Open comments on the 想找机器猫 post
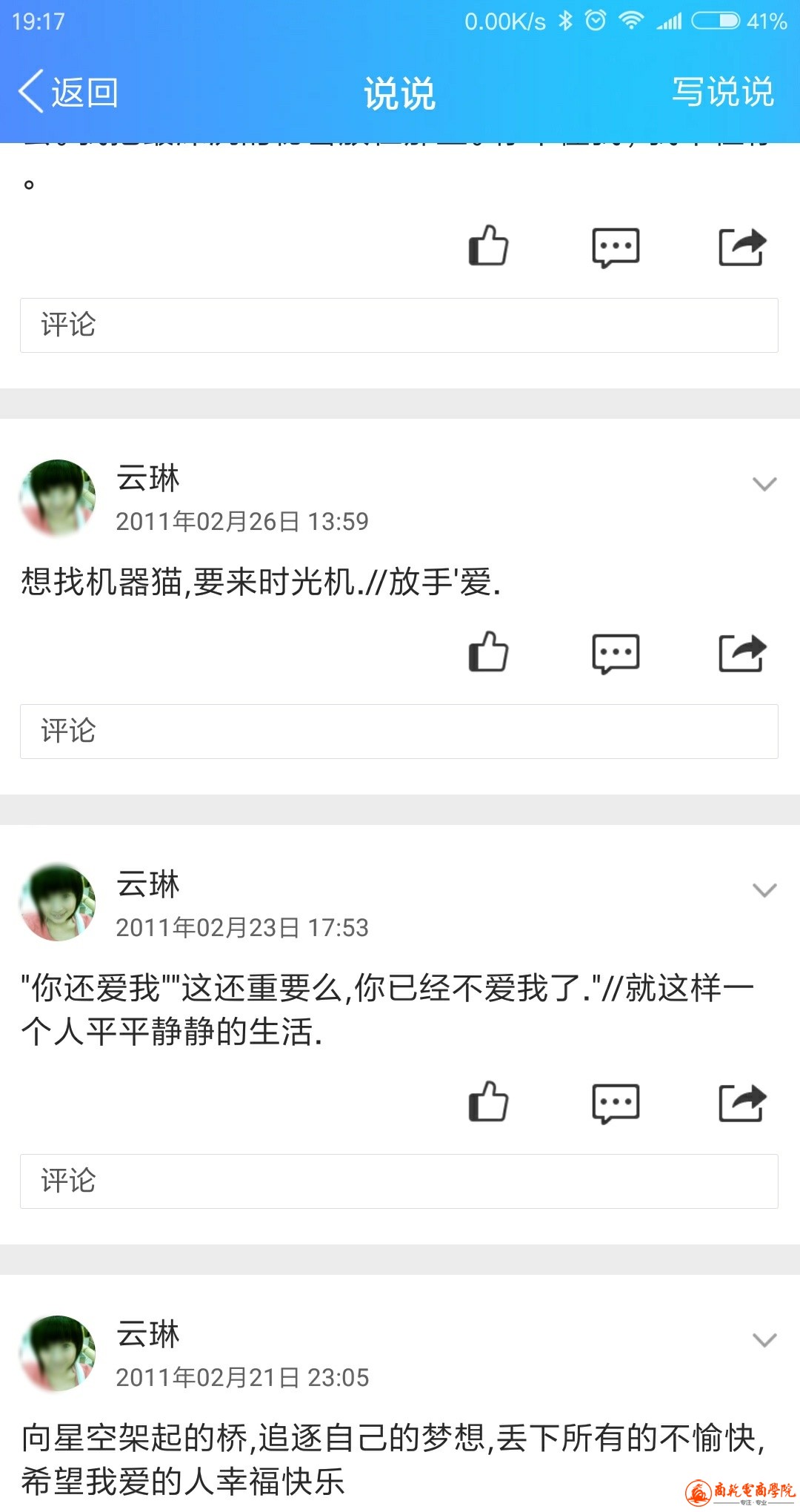 click(616, 654)
